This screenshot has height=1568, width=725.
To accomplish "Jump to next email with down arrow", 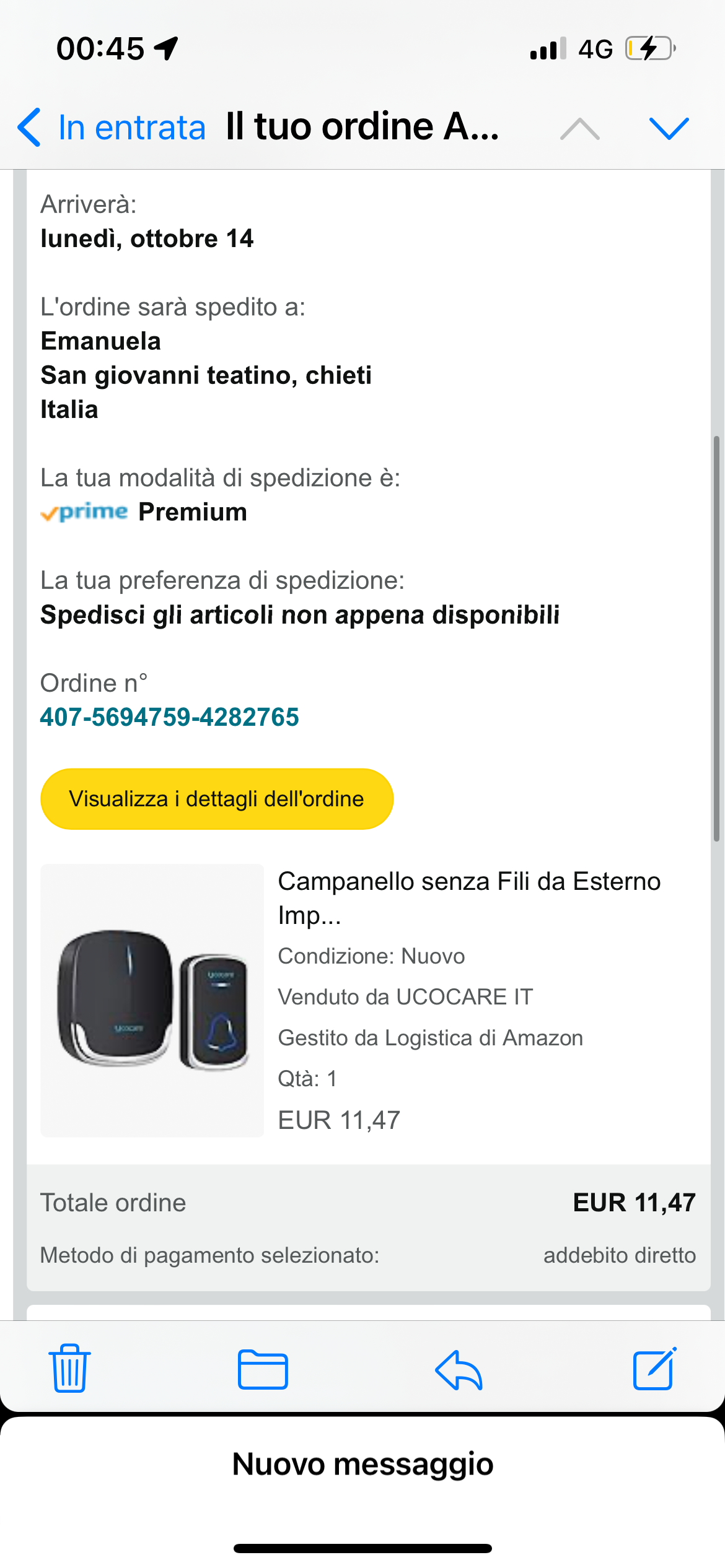I will pos(669,129).
